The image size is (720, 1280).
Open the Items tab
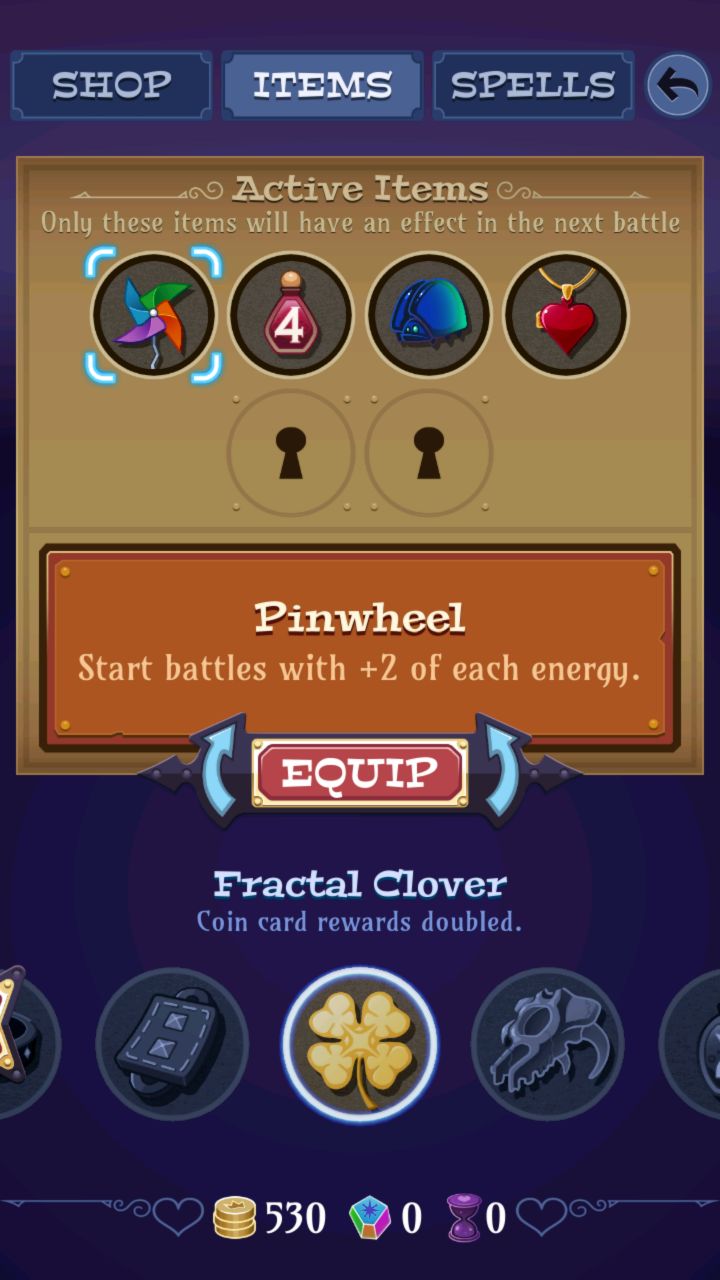coord(322,86)
